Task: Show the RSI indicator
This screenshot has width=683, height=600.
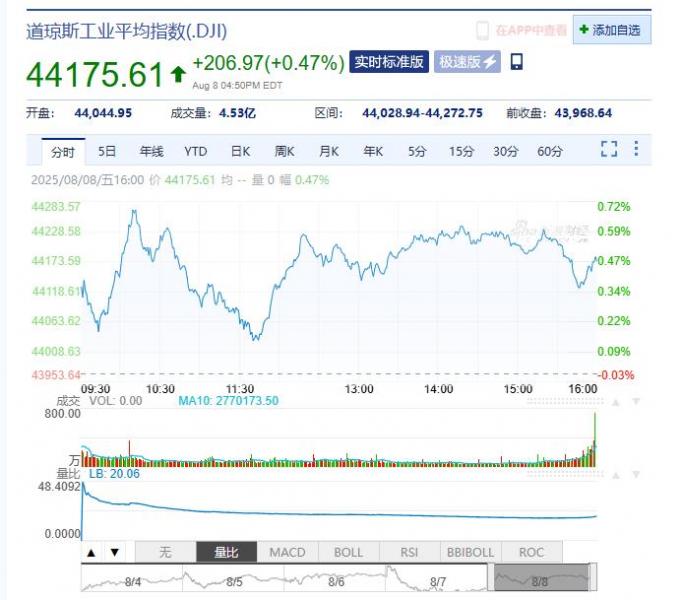Action: pyautogui.click(x=409, y=552)
